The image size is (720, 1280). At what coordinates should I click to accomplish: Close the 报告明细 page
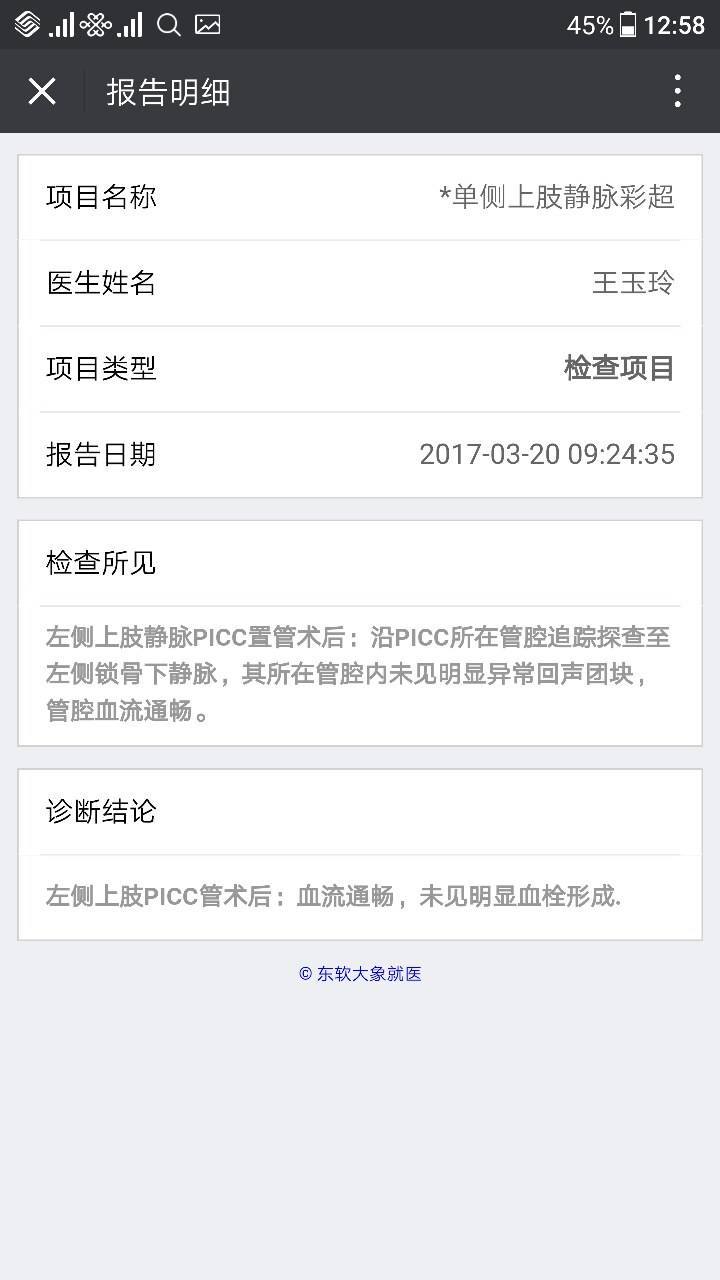[x=42, y=92]
